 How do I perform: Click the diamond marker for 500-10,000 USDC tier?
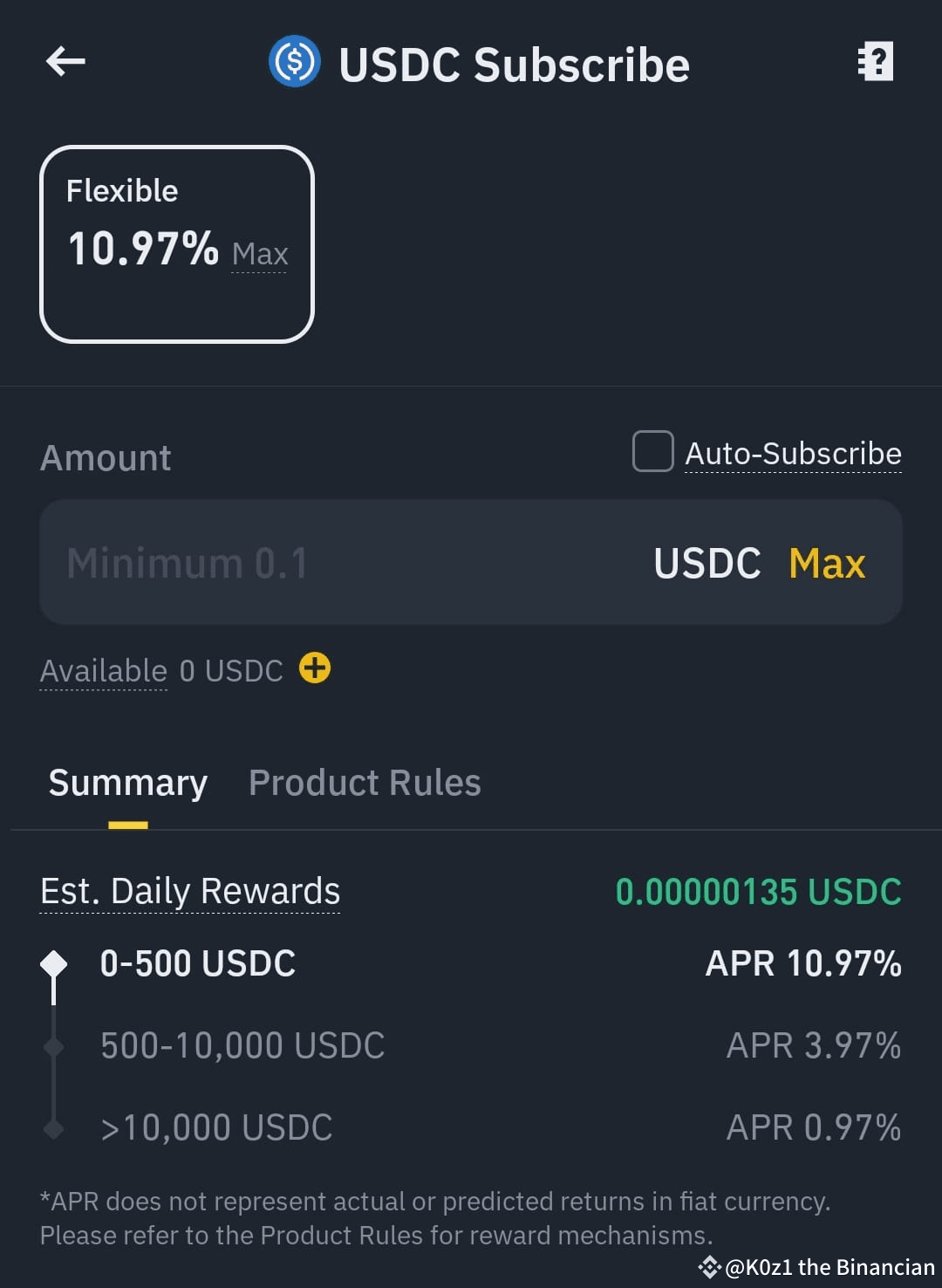click(54, 1045)
